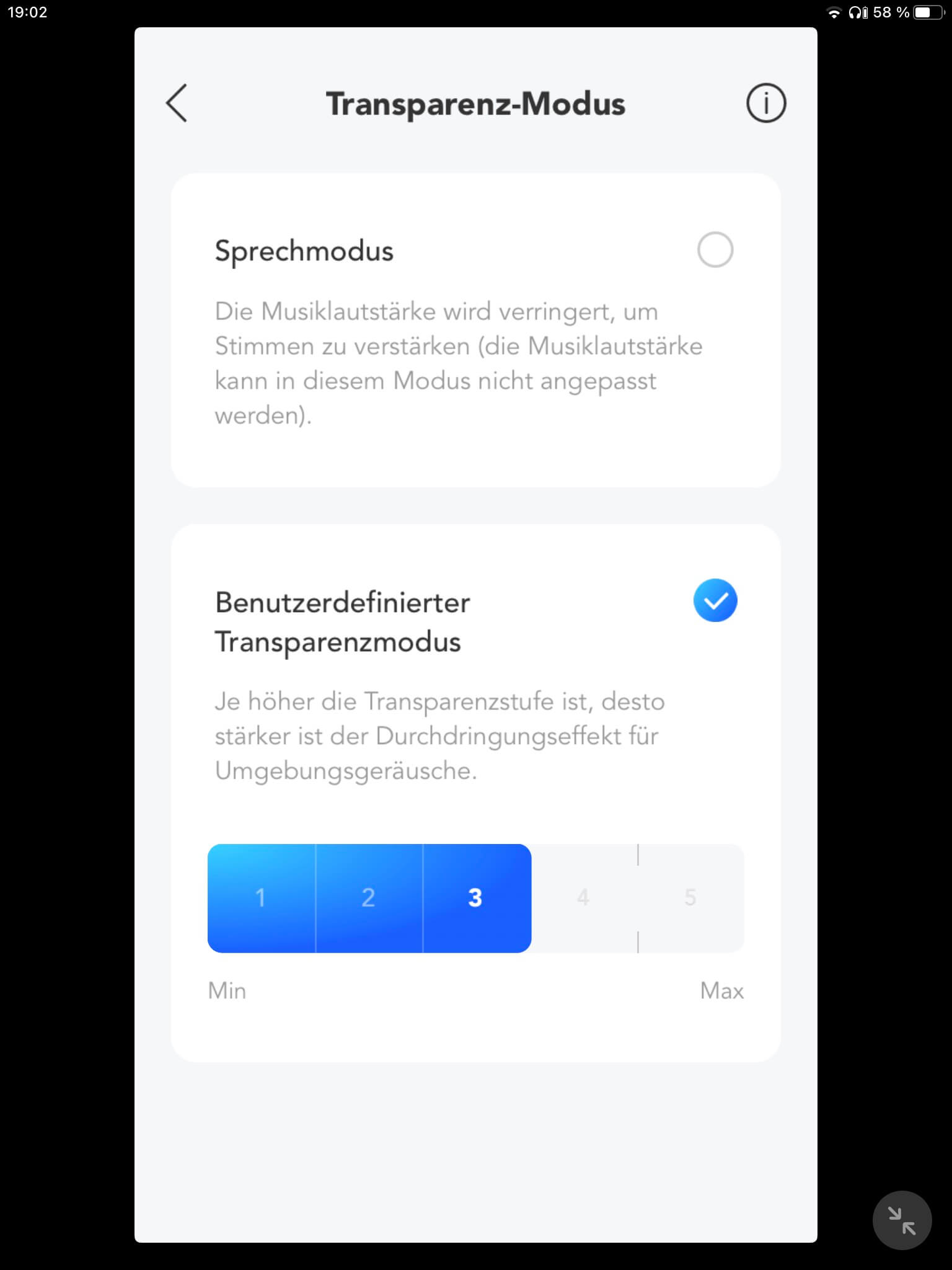The height and width of the screenshot is (1270, 952).
Task: Set transparency level to 5
Action: point(690,898)
